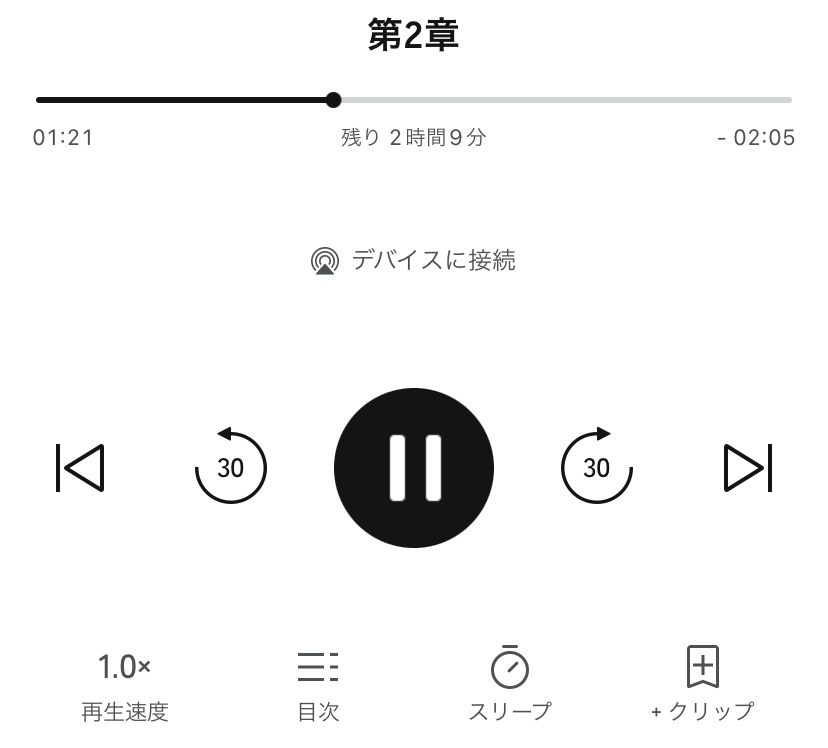Change the 再生速度 playback speed
Image resolution: width=828 pixels, height=748 pixels.
(125, 685)
